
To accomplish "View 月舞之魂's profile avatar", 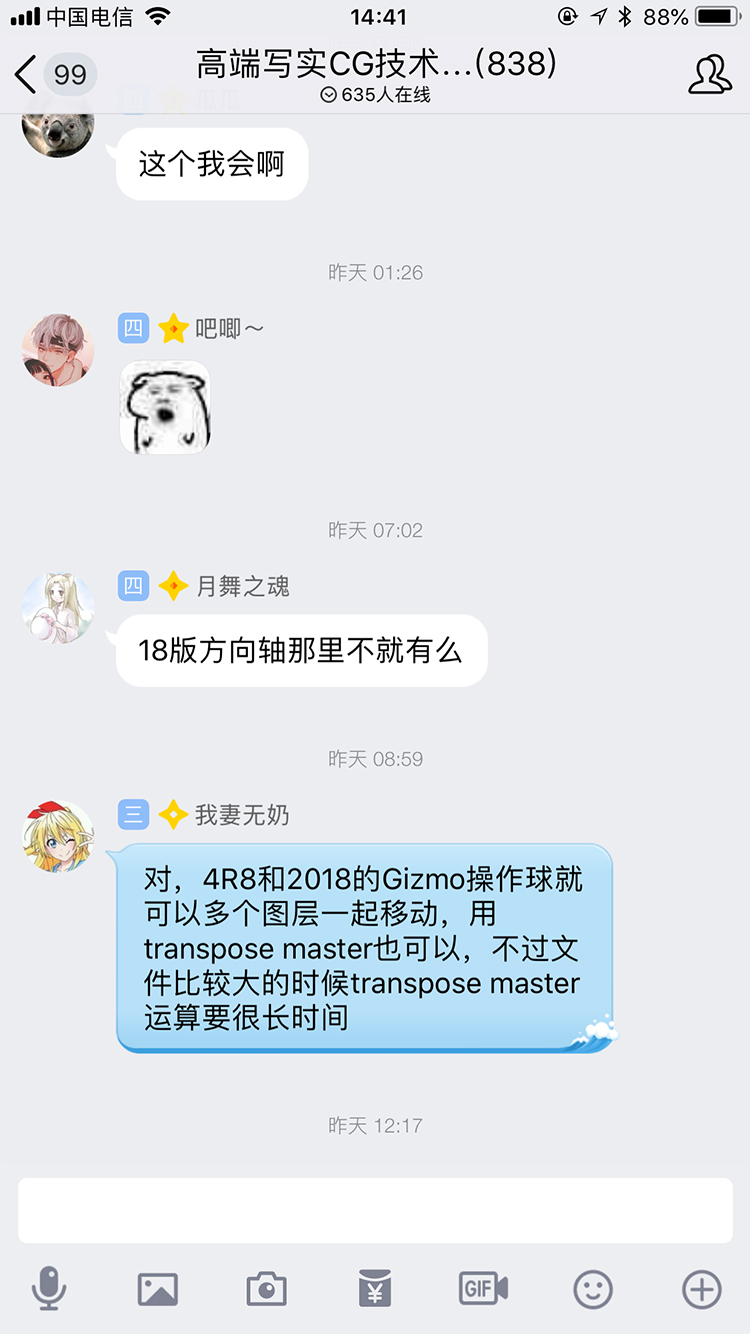I will point(58,608).
